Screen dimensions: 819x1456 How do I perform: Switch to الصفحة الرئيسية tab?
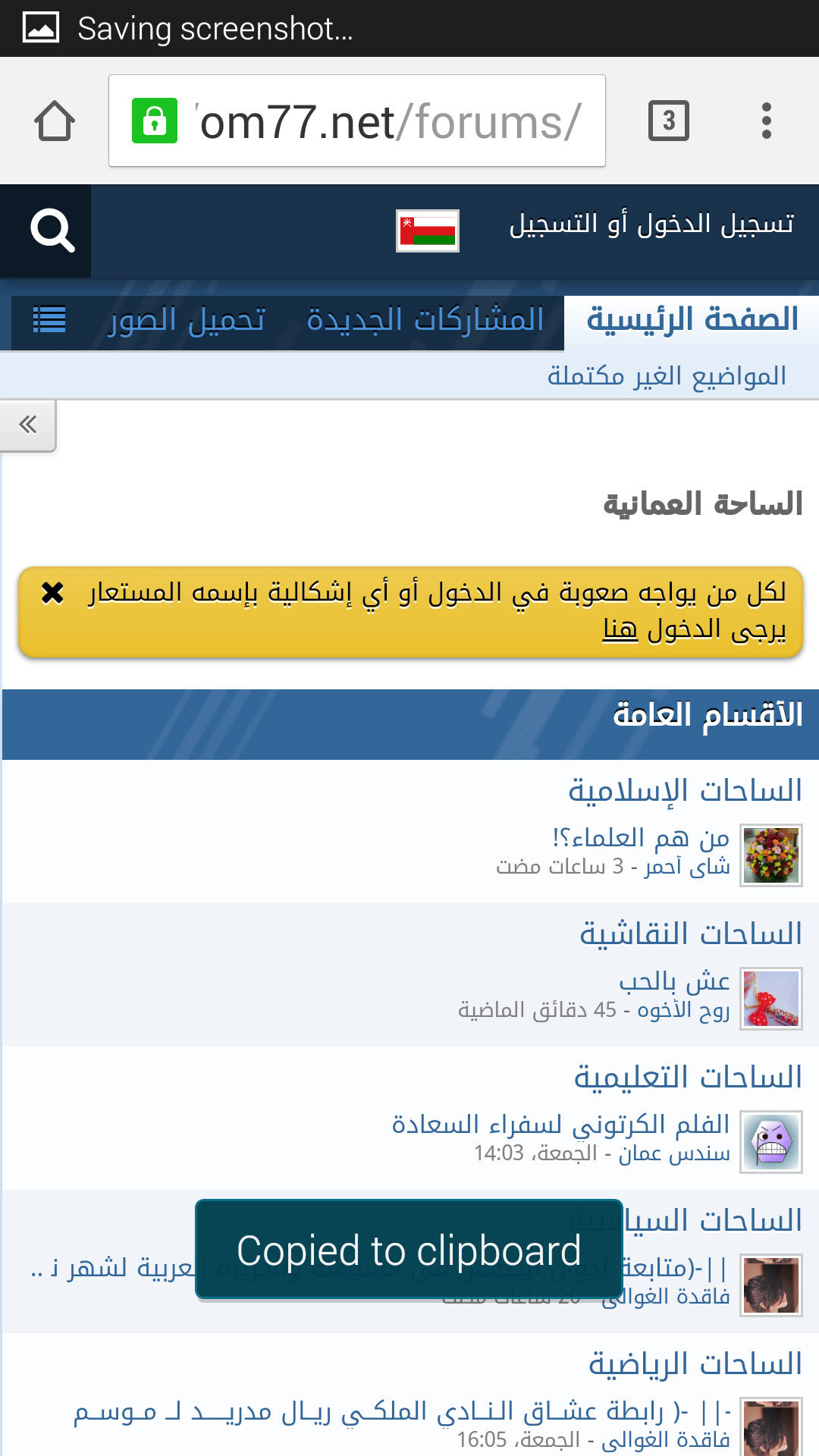692,320
